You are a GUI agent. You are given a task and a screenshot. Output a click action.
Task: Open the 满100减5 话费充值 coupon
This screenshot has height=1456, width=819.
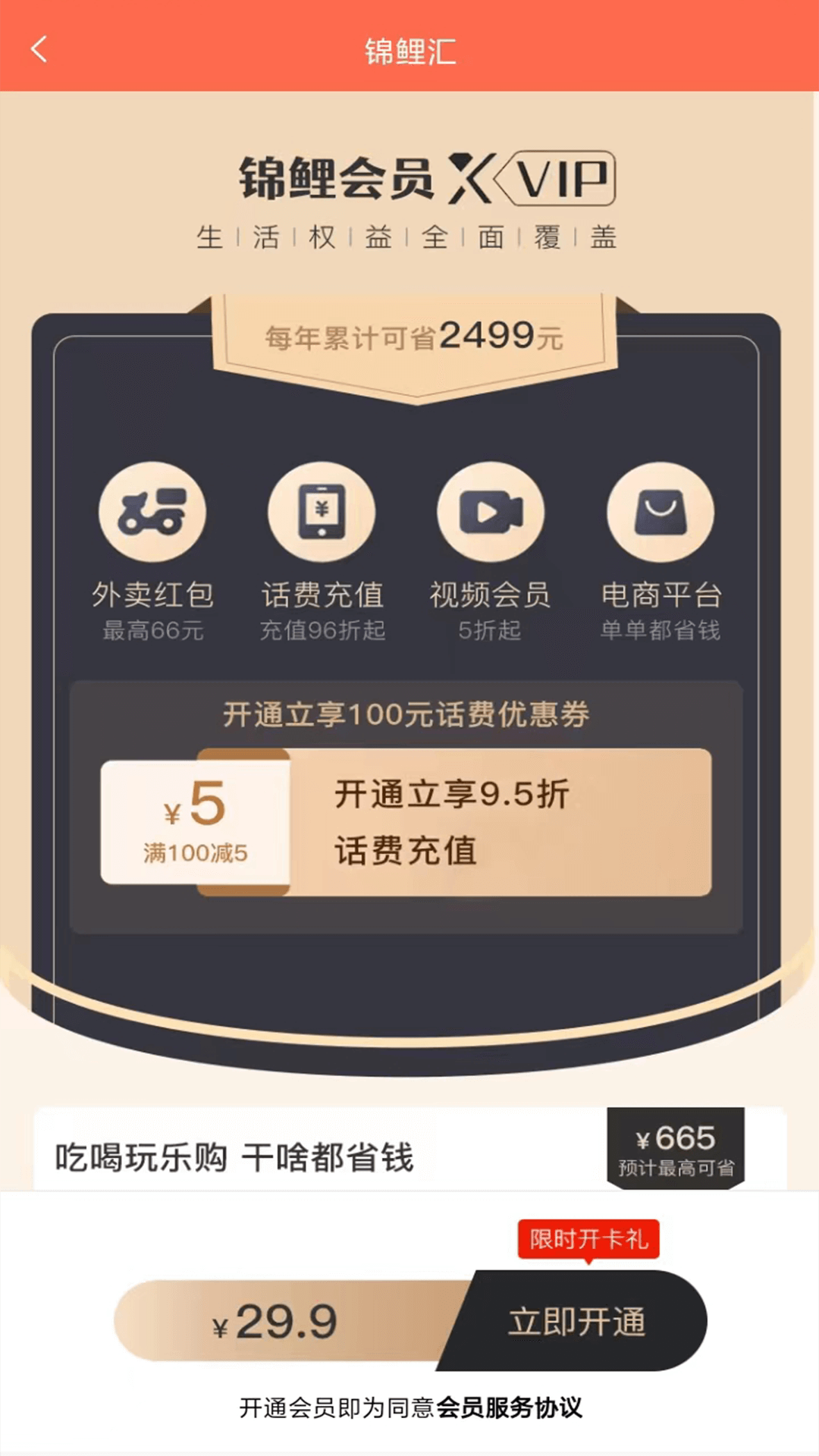tap(406, 823)
